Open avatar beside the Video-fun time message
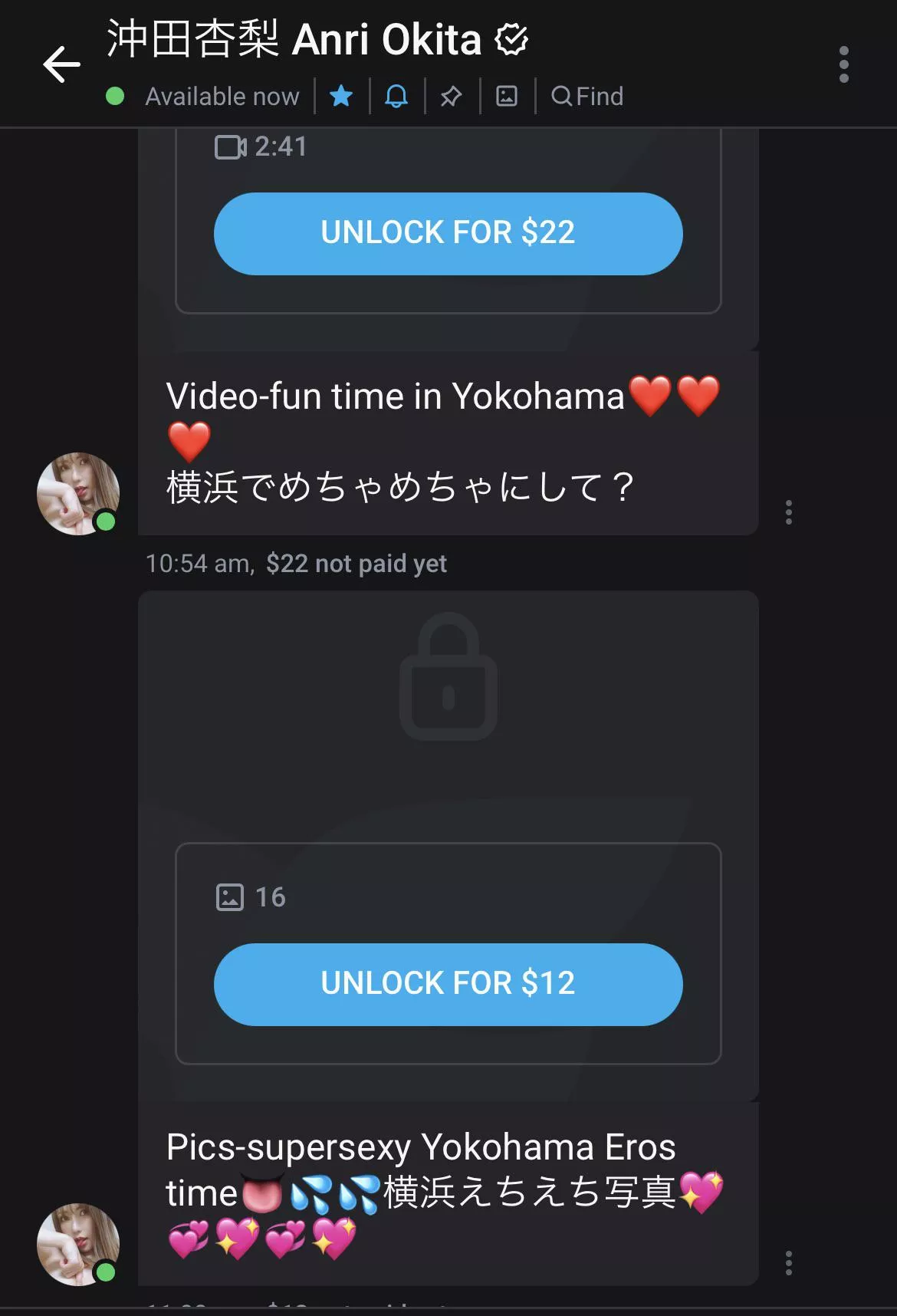Image resolution: width=897 pixels, height=1316 pixels. 78,493
